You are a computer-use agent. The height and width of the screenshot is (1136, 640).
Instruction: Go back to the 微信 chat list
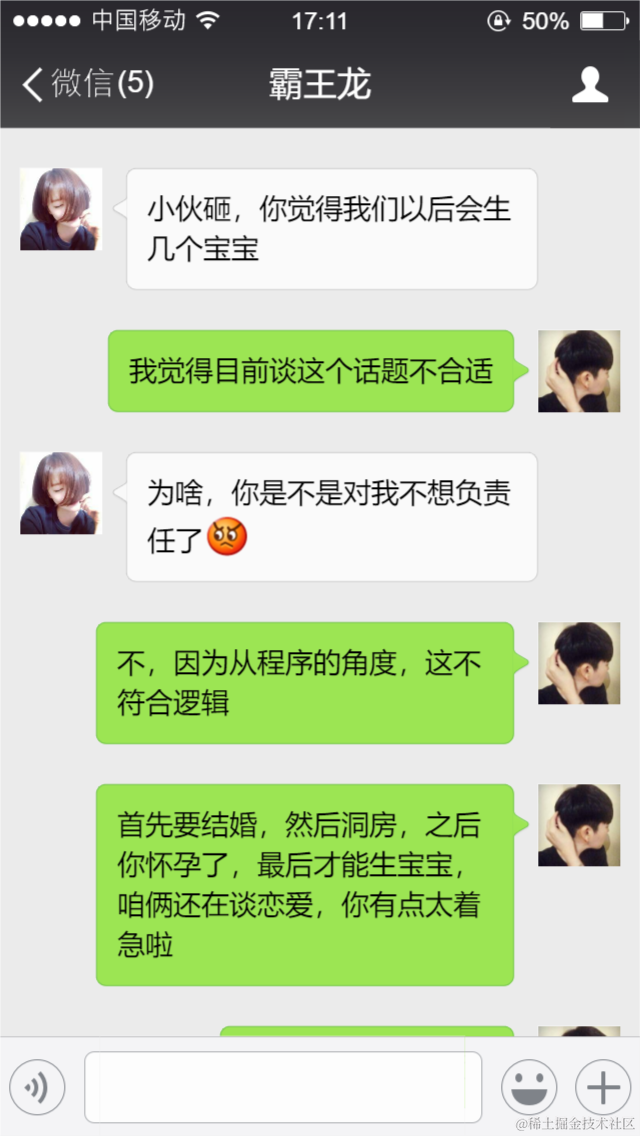pos(85,84)
